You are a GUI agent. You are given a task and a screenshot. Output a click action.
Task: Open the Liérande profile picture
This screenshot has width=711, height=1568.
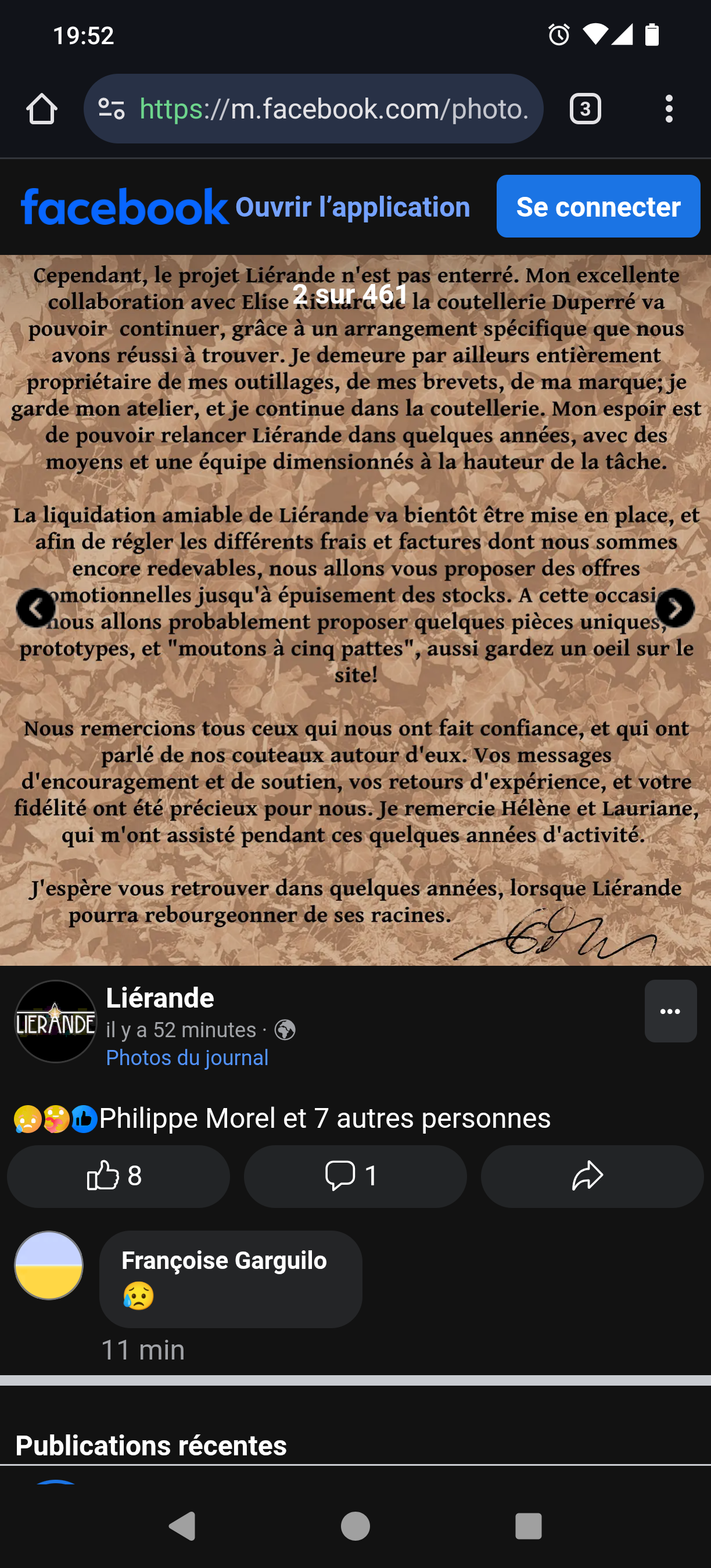(x=55, y=1022)
